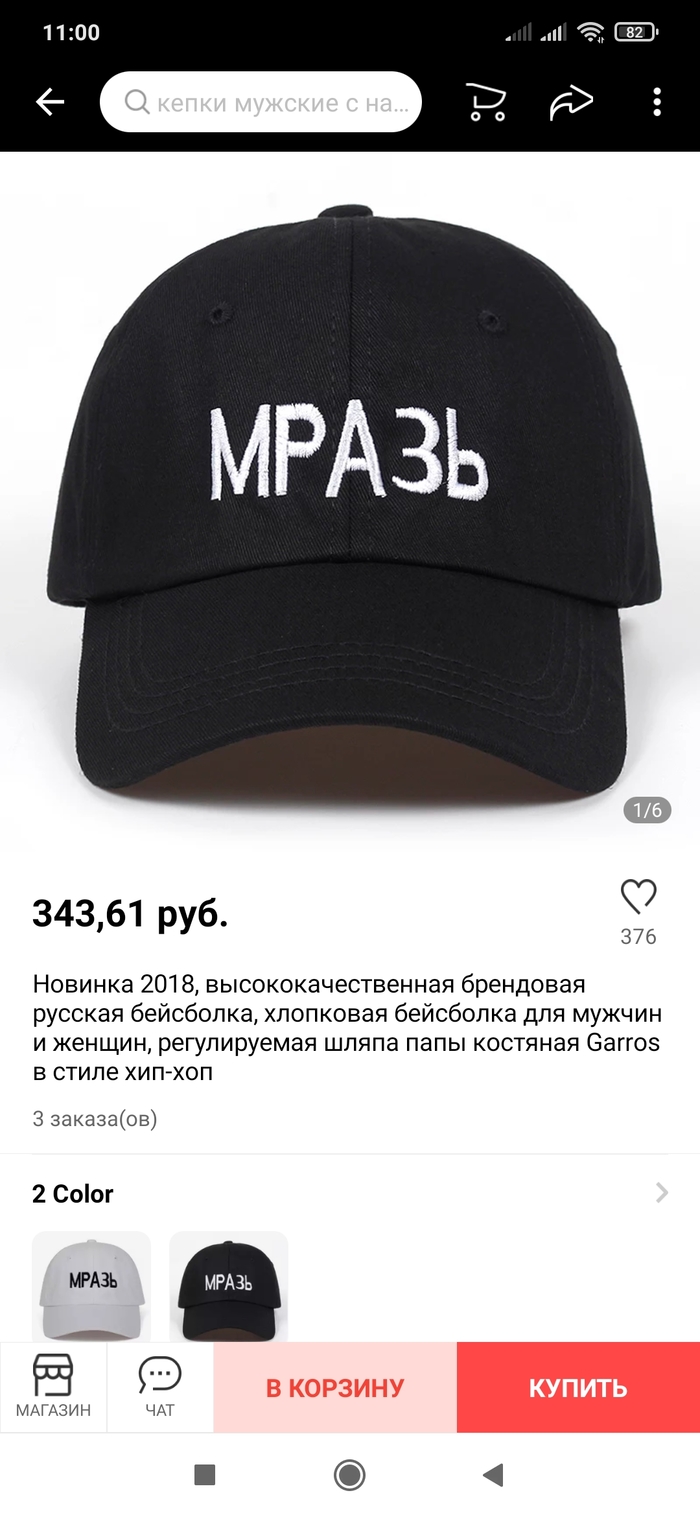This screenshot has width=700, height=1517.
Task: Open Чат with the seller
Action: 160,1387
